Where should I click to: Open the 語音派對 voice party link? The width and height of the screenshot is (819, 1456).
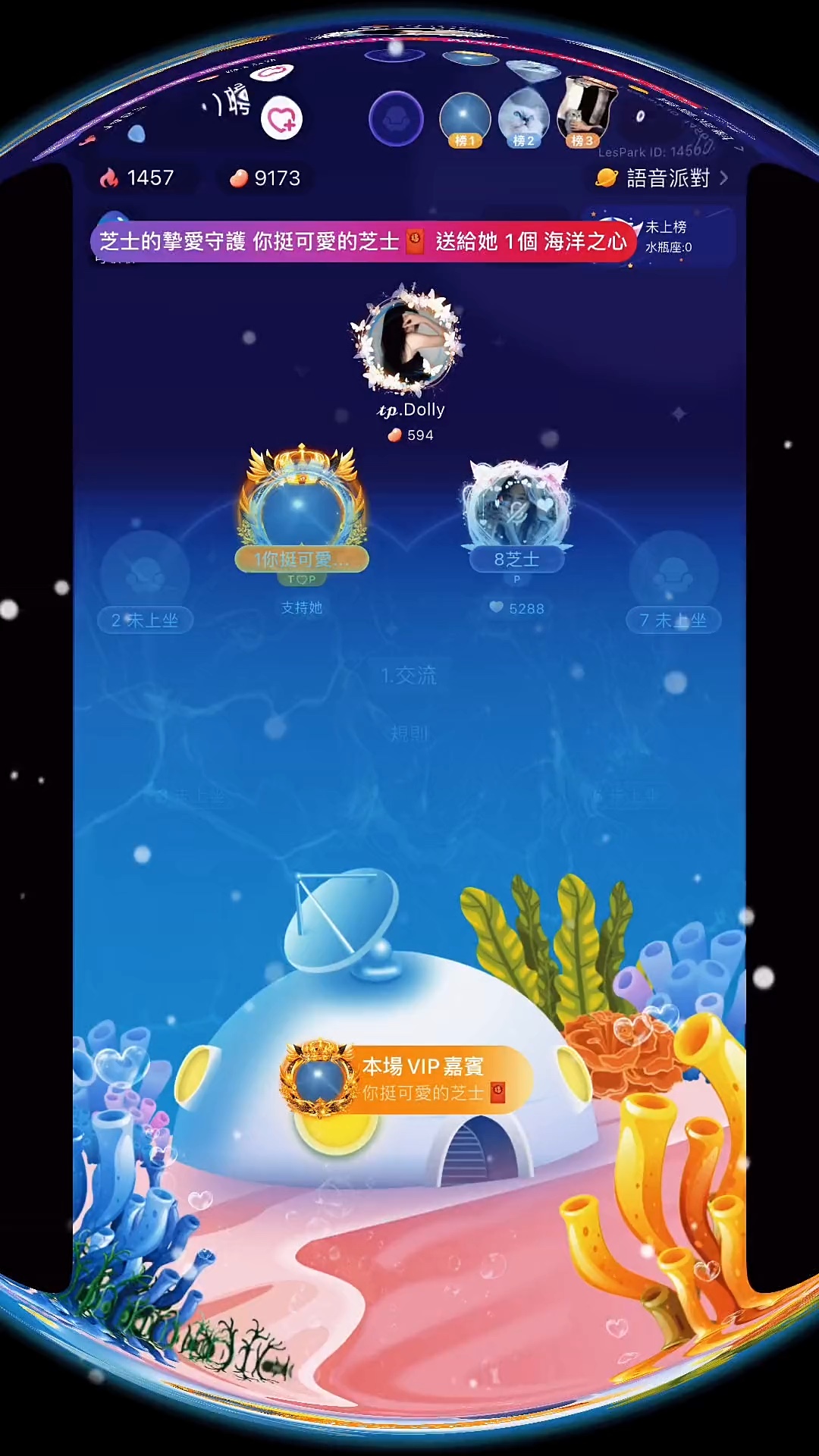pyautogui.click(x=662, y=178)
